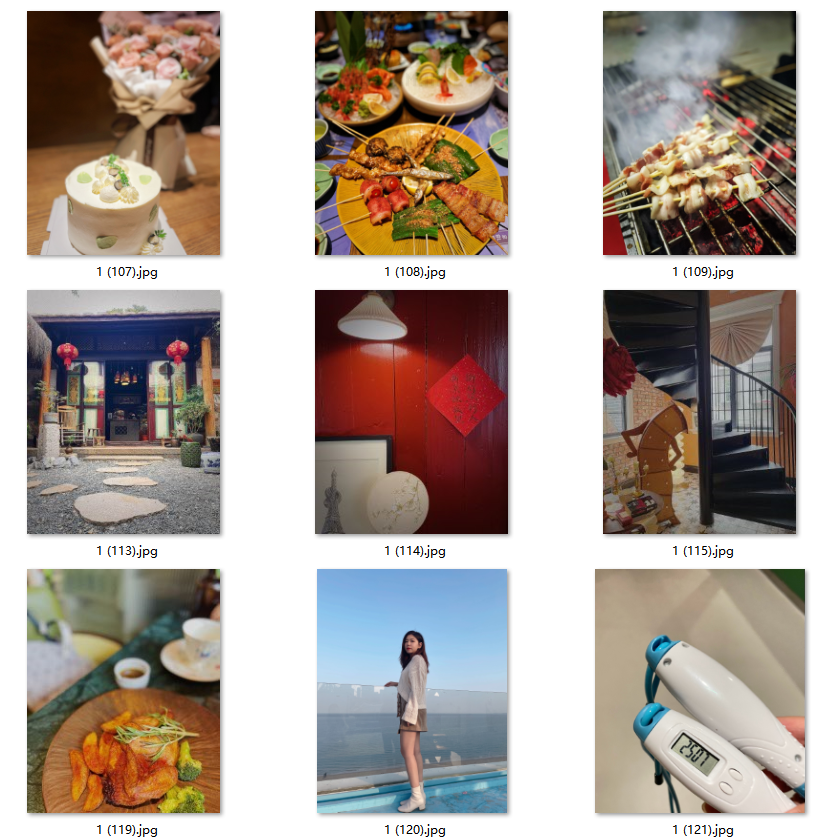This screenshot has height=840, width=825.
Task: View the spiral staircase photo 1 (115).jpg
Action: pyautogui.click(x=699, y=412)
